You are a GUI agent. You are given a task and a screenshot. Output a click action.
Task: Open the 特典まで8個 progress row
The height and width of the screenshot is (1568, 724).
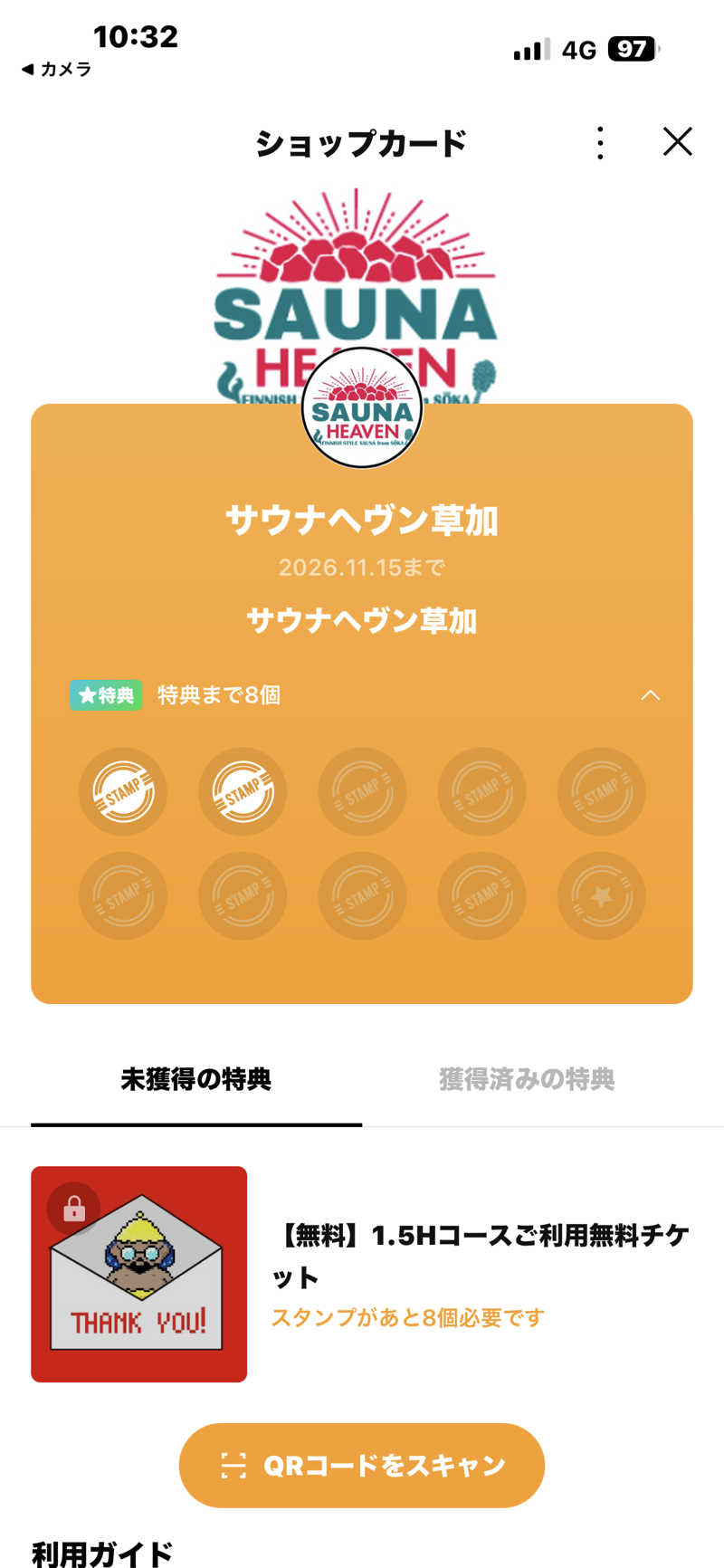tap(217, 695)
